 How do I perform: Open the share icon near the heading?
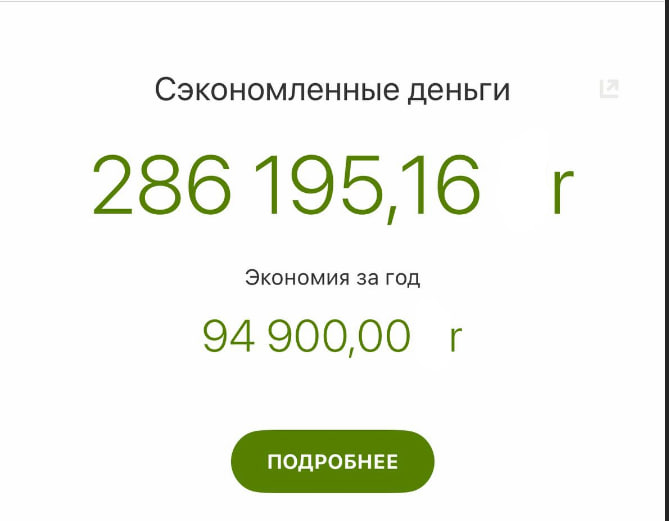608,89
